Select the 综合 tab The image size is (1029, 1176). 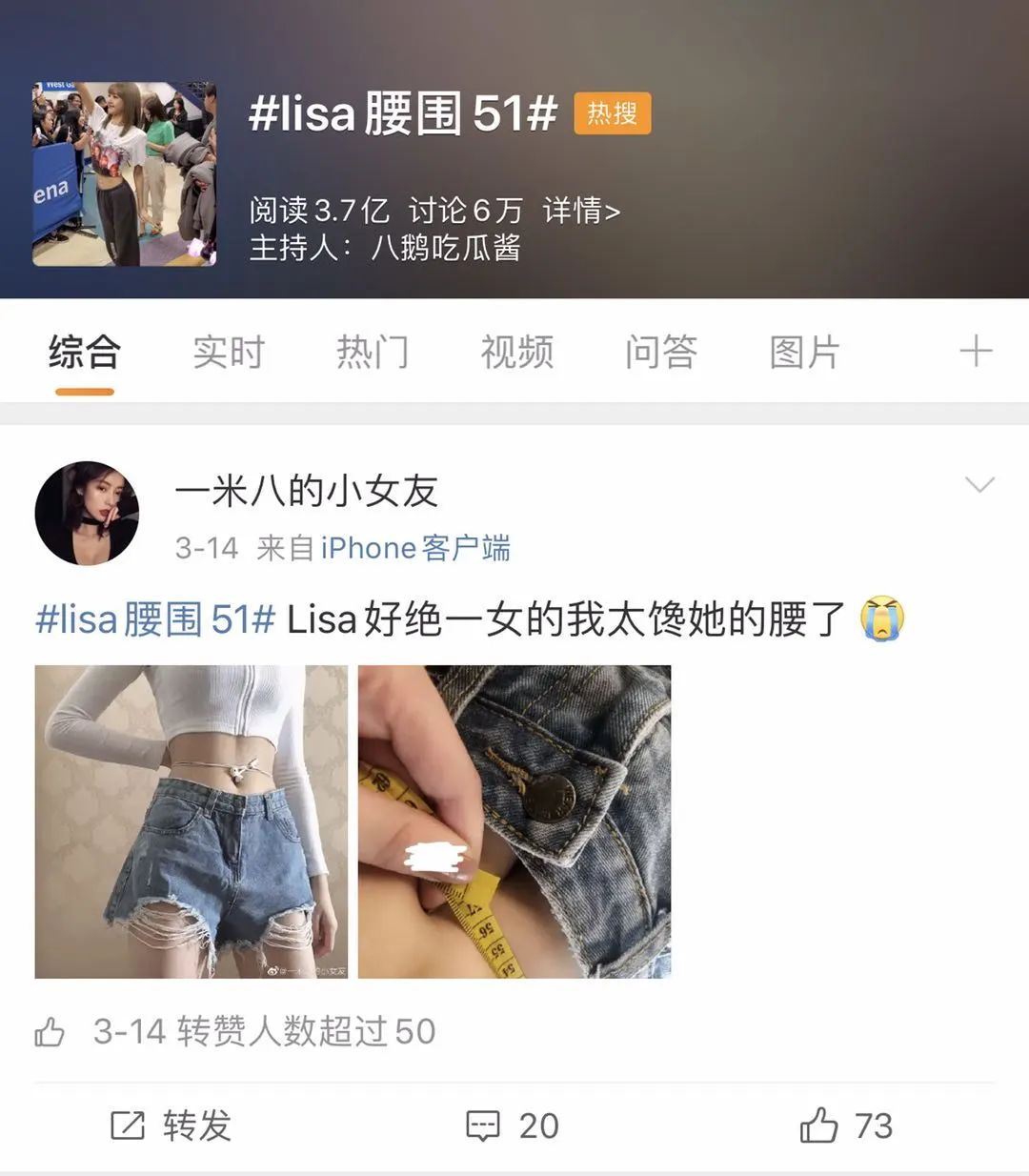point(84,352)
